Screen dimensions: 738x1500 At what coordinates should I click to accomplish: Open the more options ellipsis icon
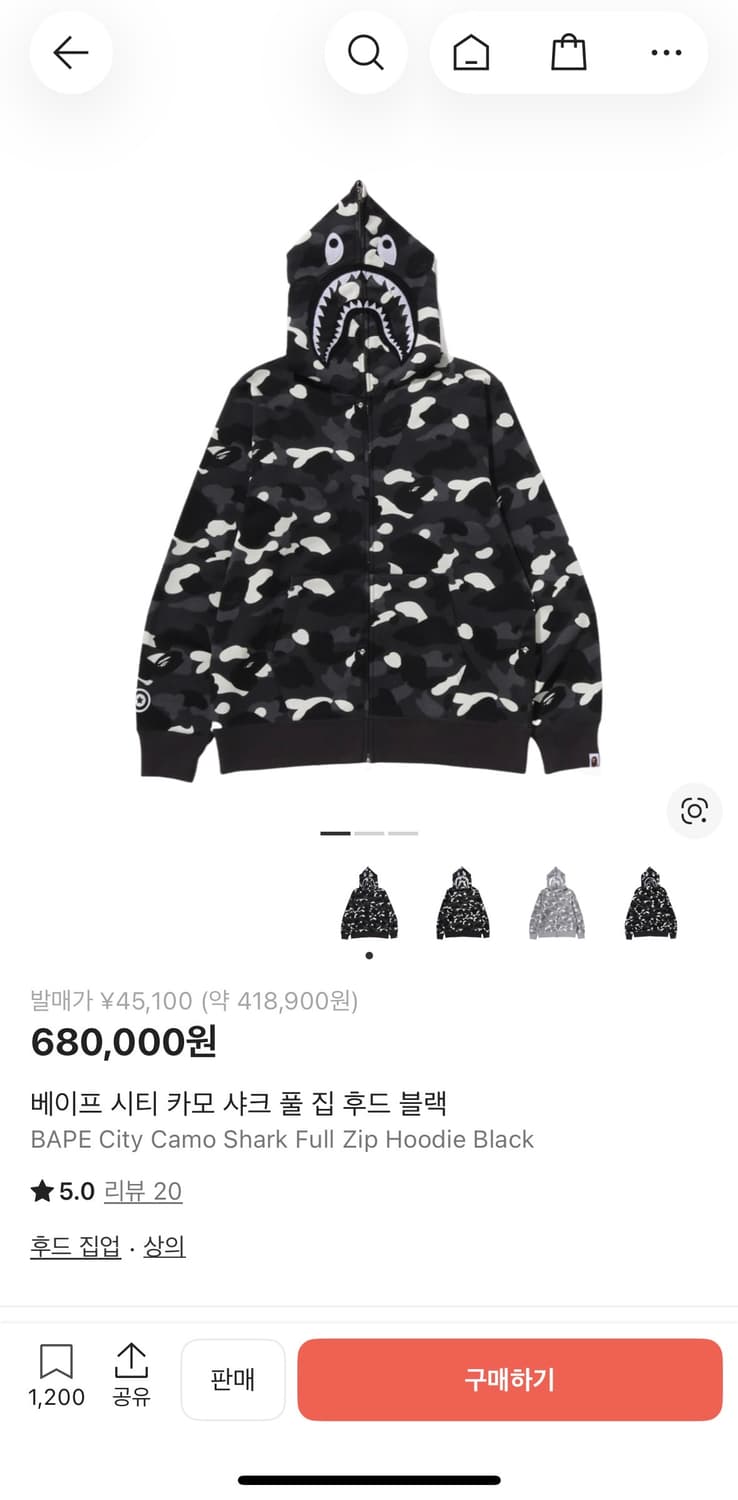[x=666, y=53]
